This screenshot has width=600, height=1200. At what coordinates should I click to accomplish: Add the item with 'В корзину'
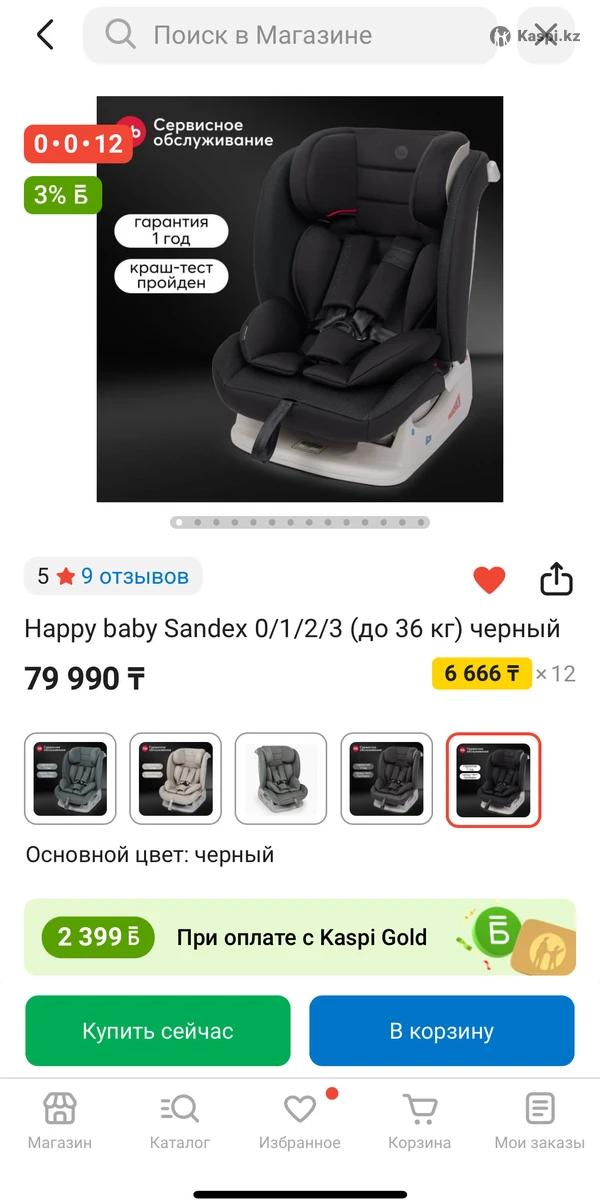pyautogui.click(x=442, y=1031)
